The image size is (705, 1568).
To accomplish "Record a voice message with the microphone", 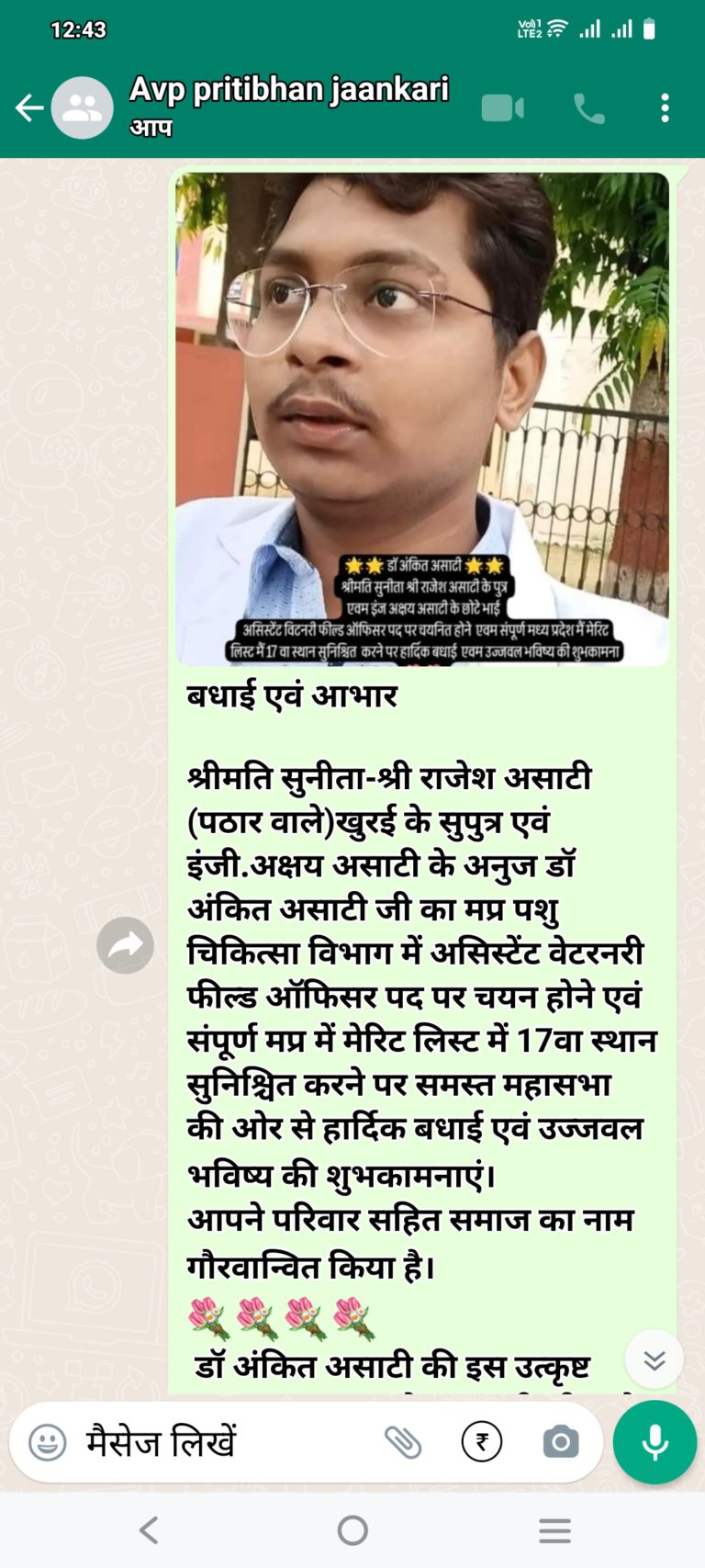I will click(x=655, y=1442).
